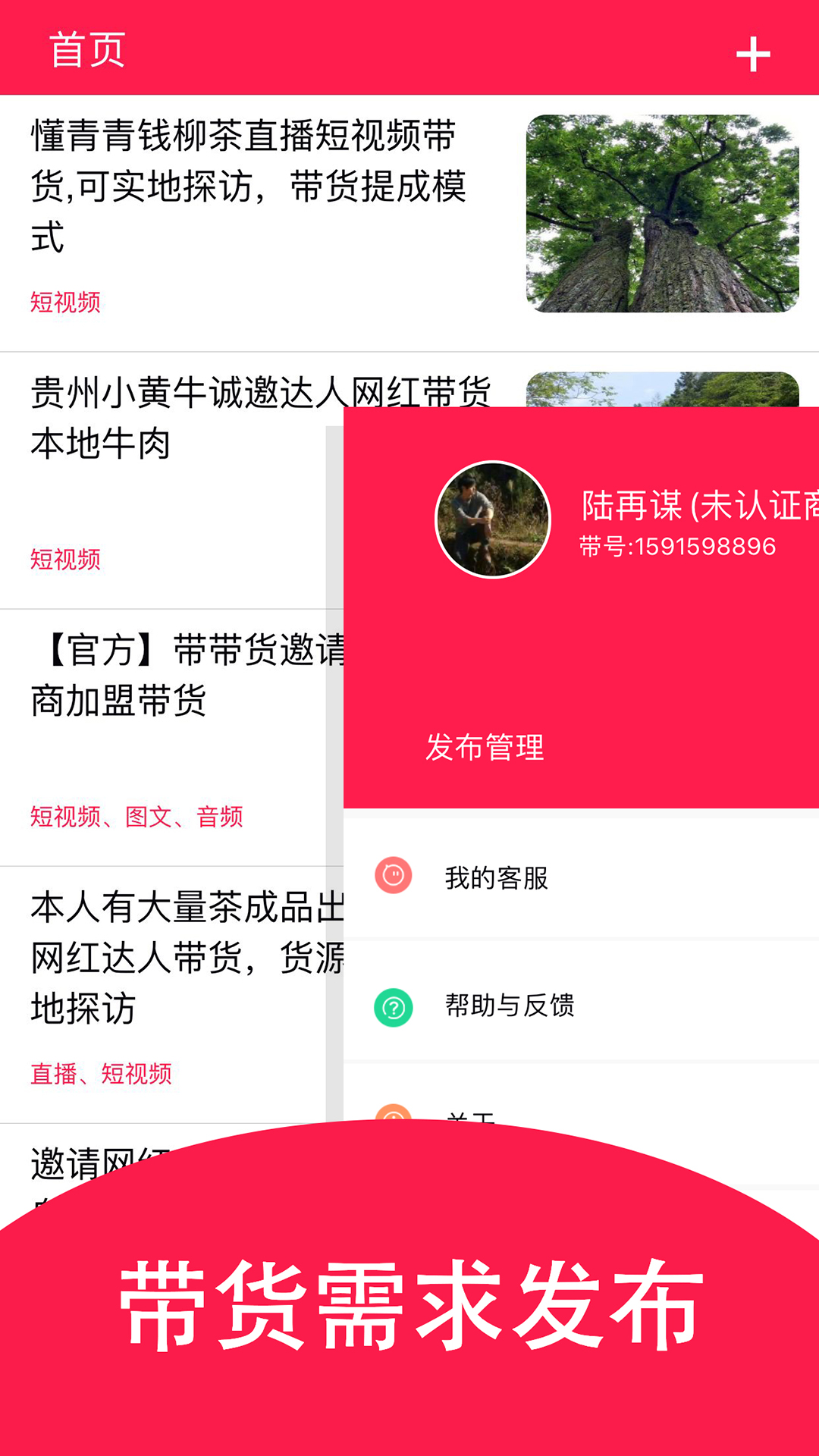
Task: Tap the green circle icon beside 帮助与反馈
Action: 391,1007
